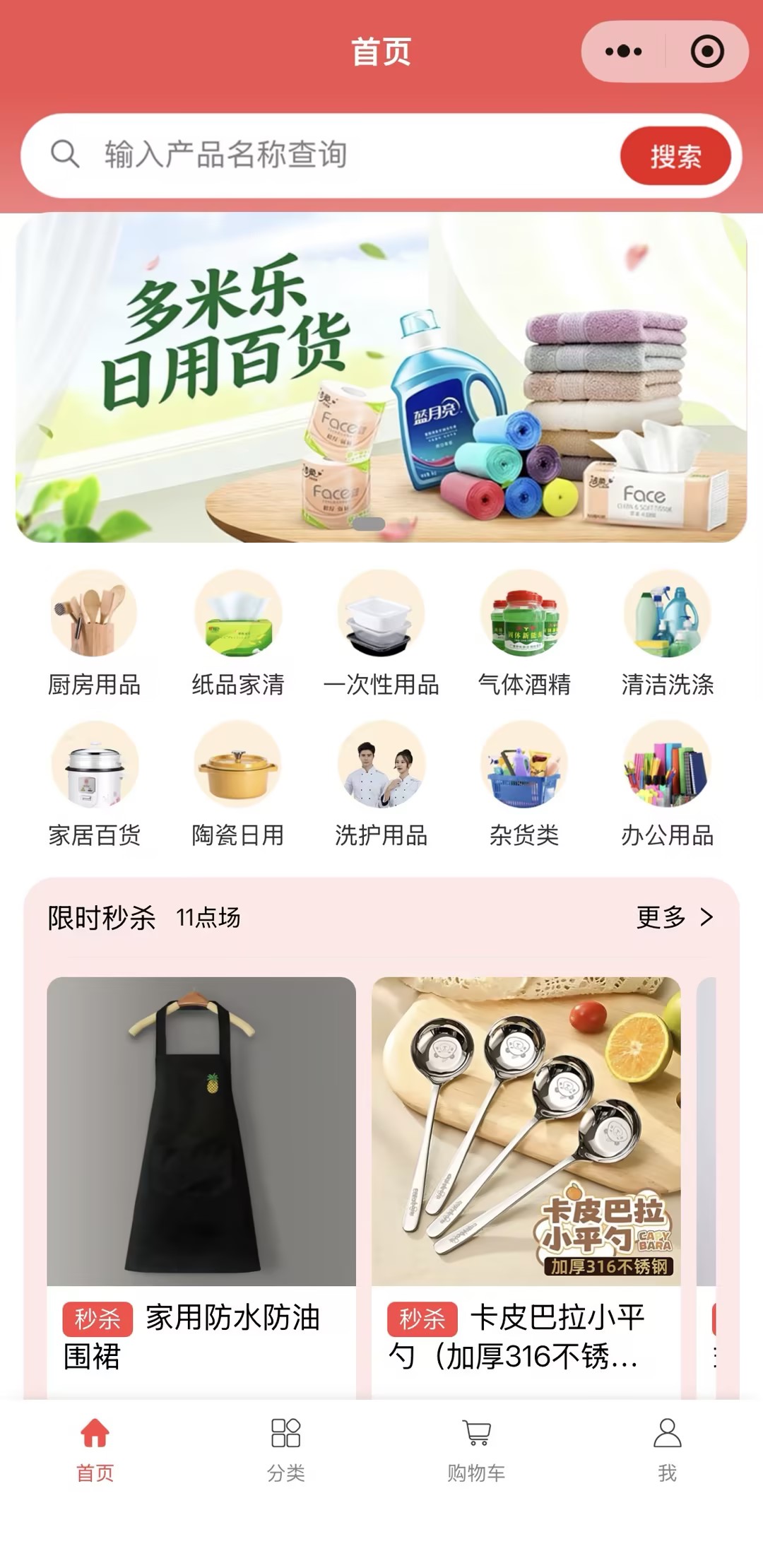Choose the 洗护用品 category
Image resolution: width=763 pixels, height=1568 pixels.
[x=381, y=784]
